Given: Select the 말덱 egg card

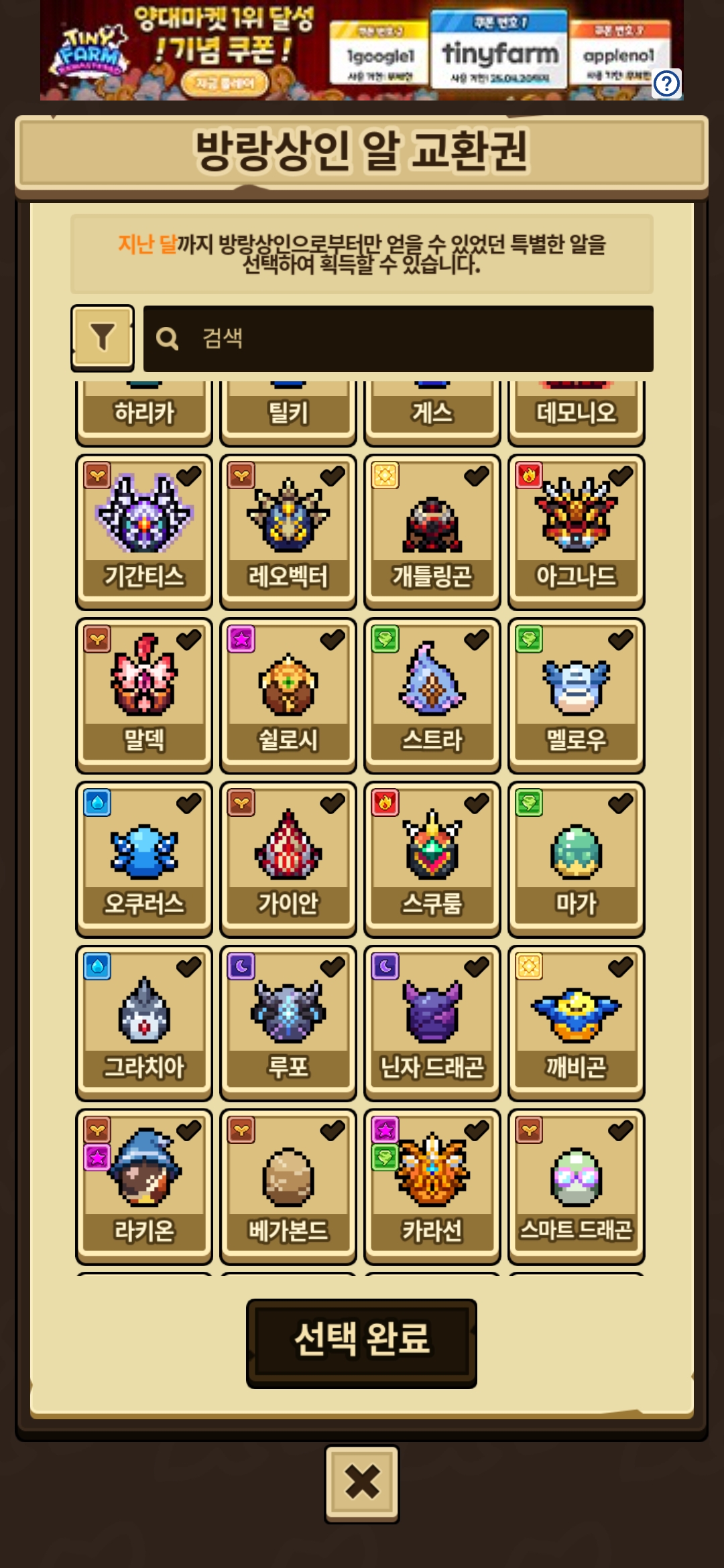Looking at the screenshot, I should pos(144,694).
